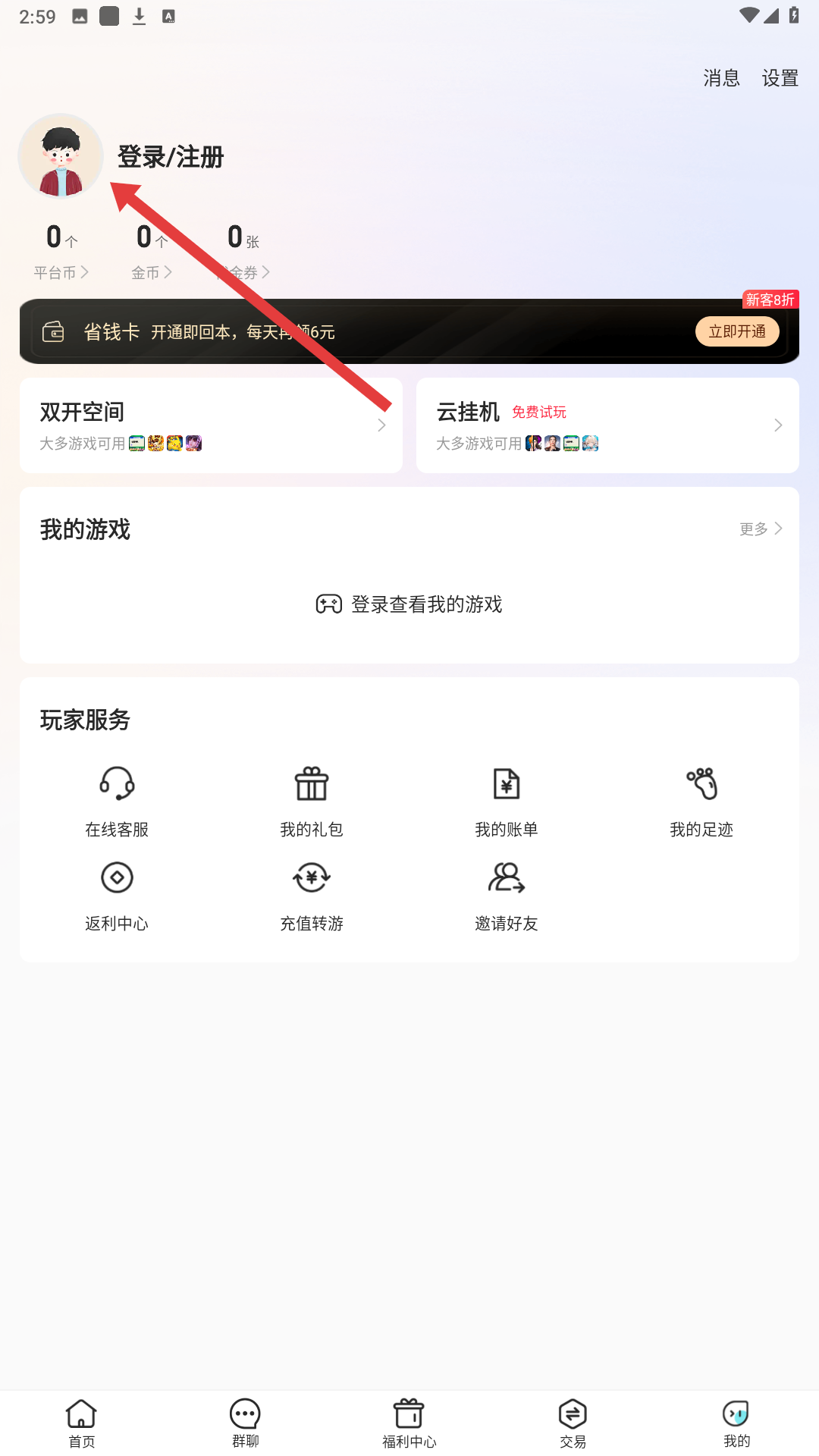Open 返利中心
The height and width of the screenshot is (1456, 819).
[117, 896]
